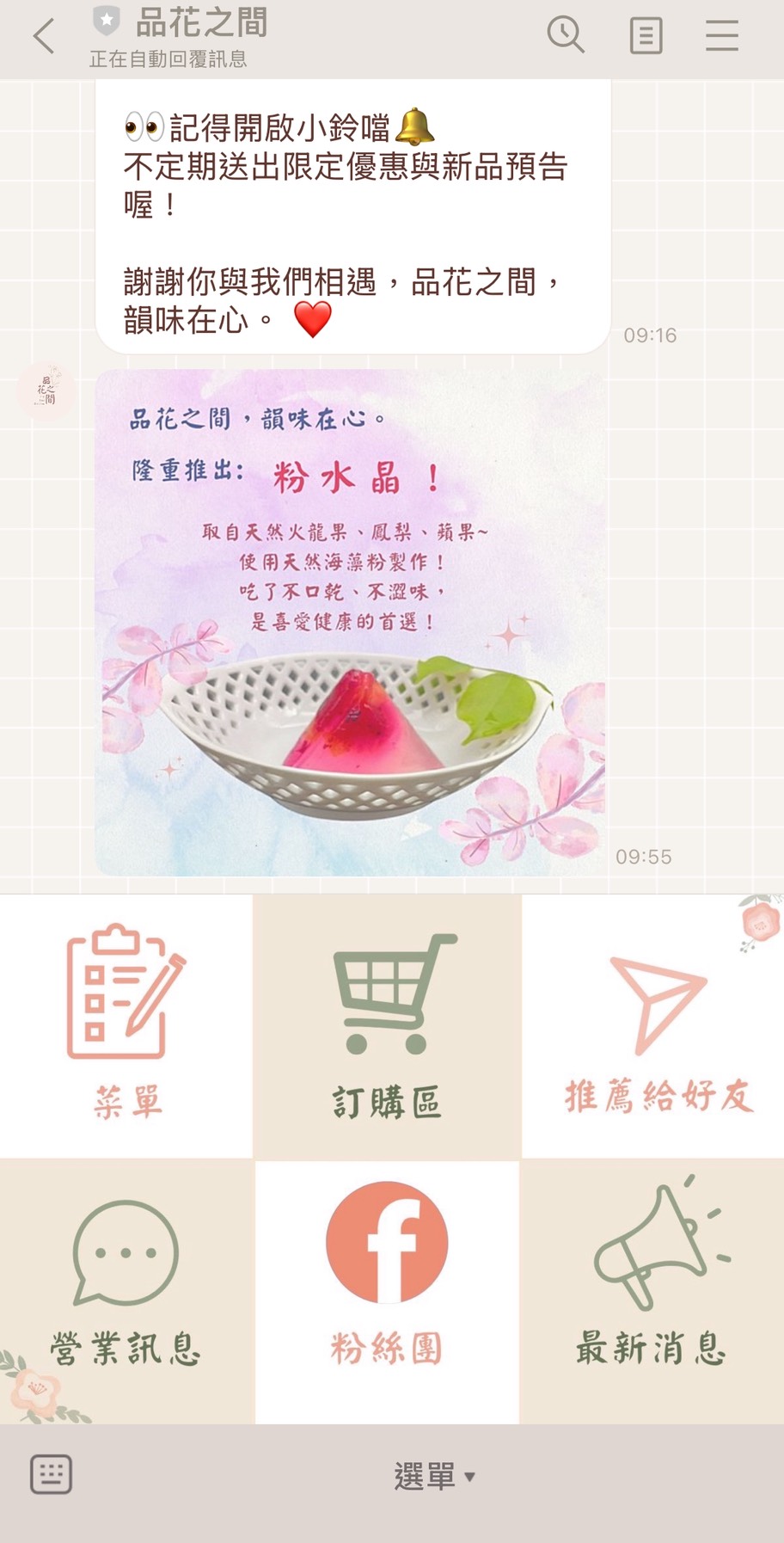784x1543 pixels.
Task: Open the 品花之間 sender avatar
Action: 46,391
